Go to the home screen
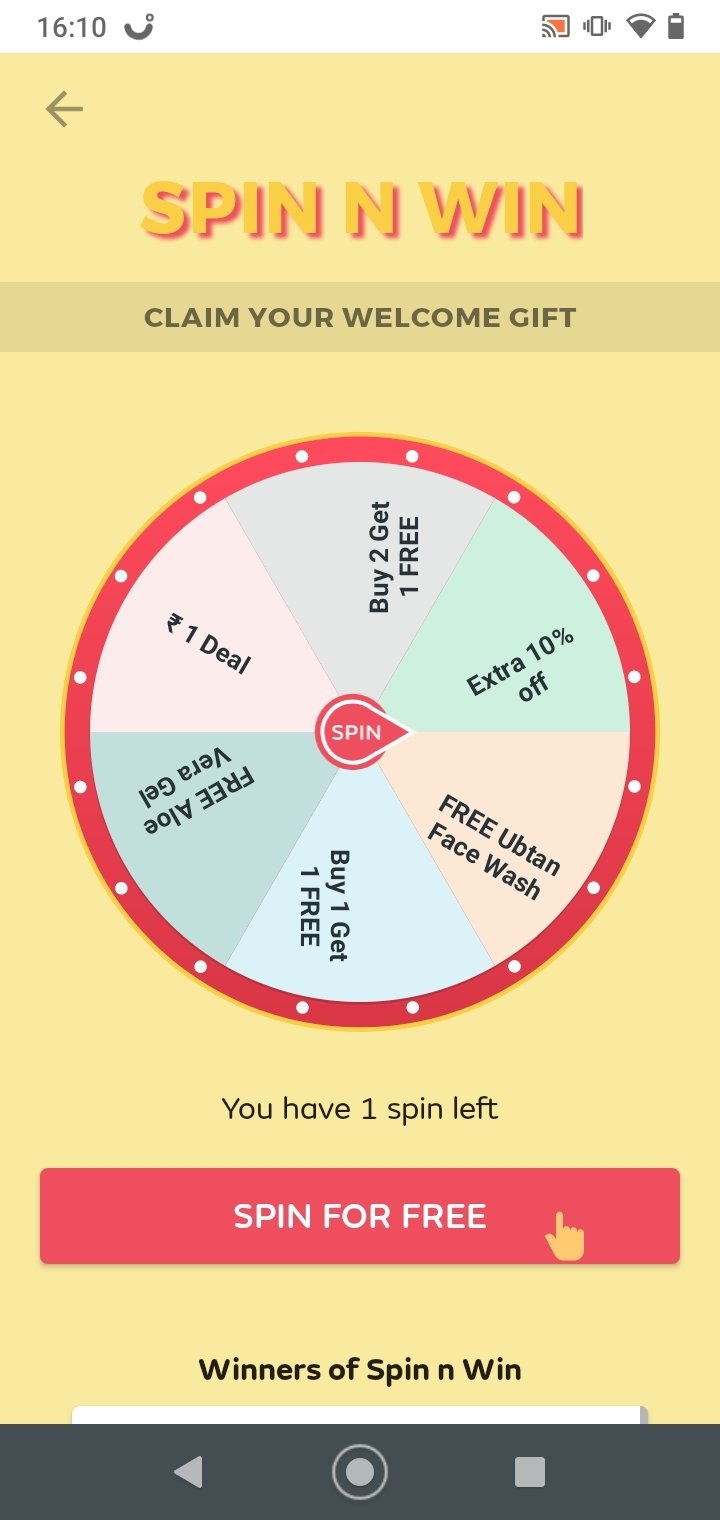720x1520 pixels. [x=360, y=1472]
